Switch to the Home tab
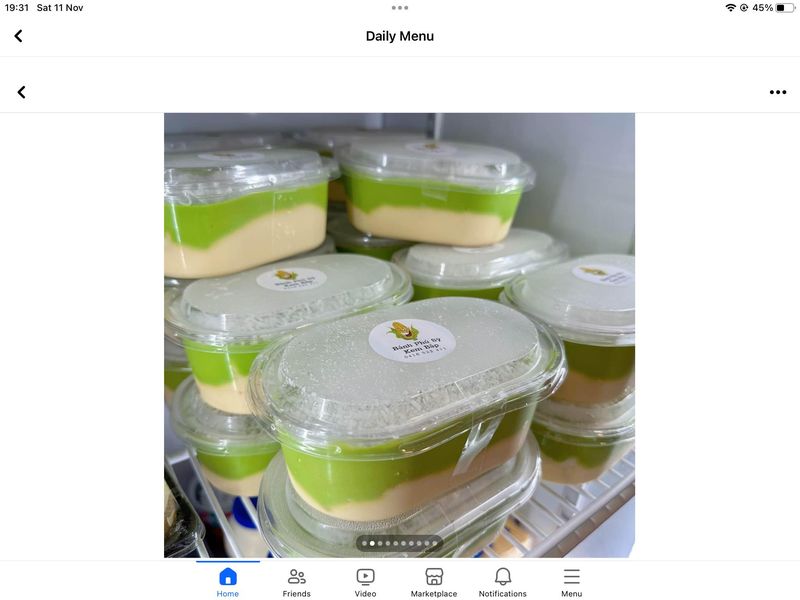This screenshot has height=600, width=800. tap(228, 582)
